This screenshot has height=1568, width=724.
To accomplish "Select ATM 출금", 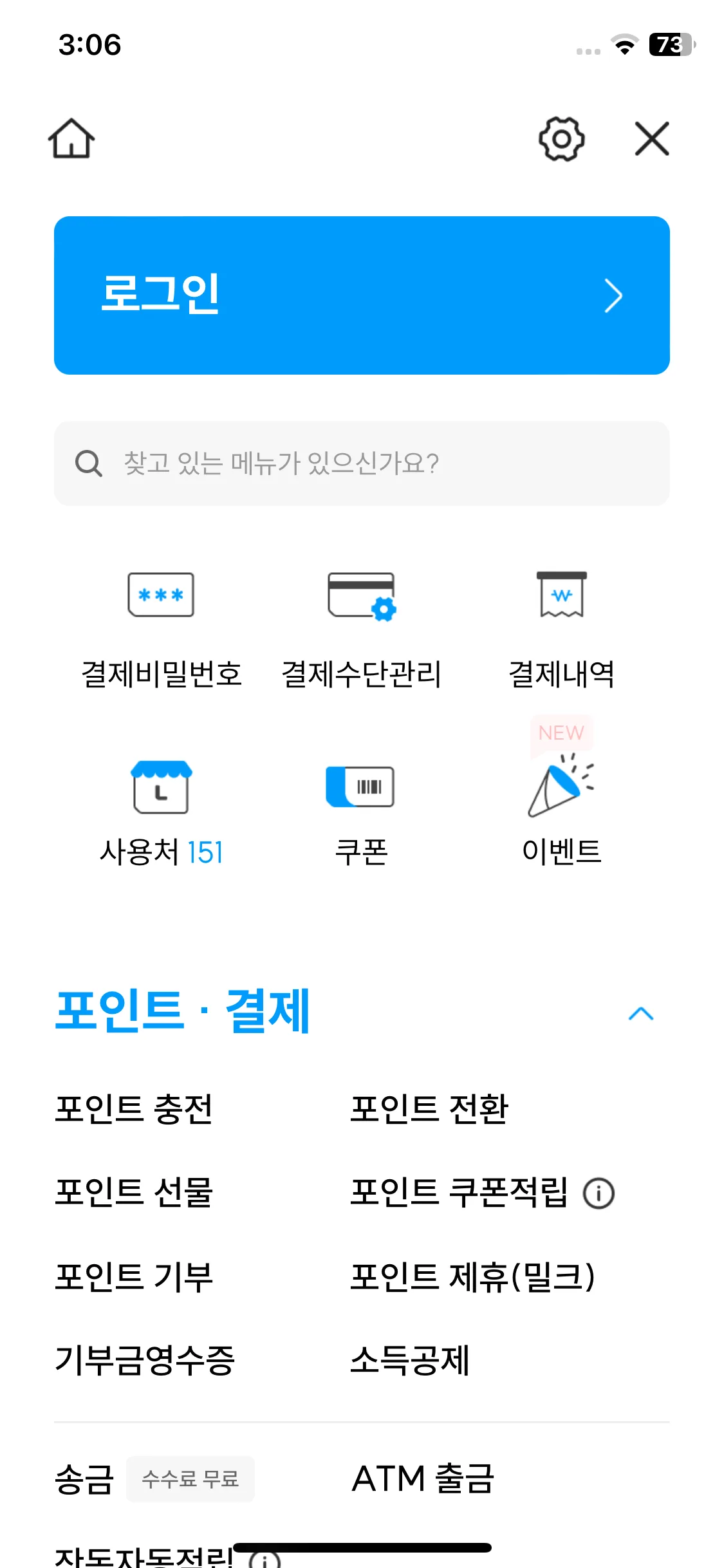I will click(423, 1479).
